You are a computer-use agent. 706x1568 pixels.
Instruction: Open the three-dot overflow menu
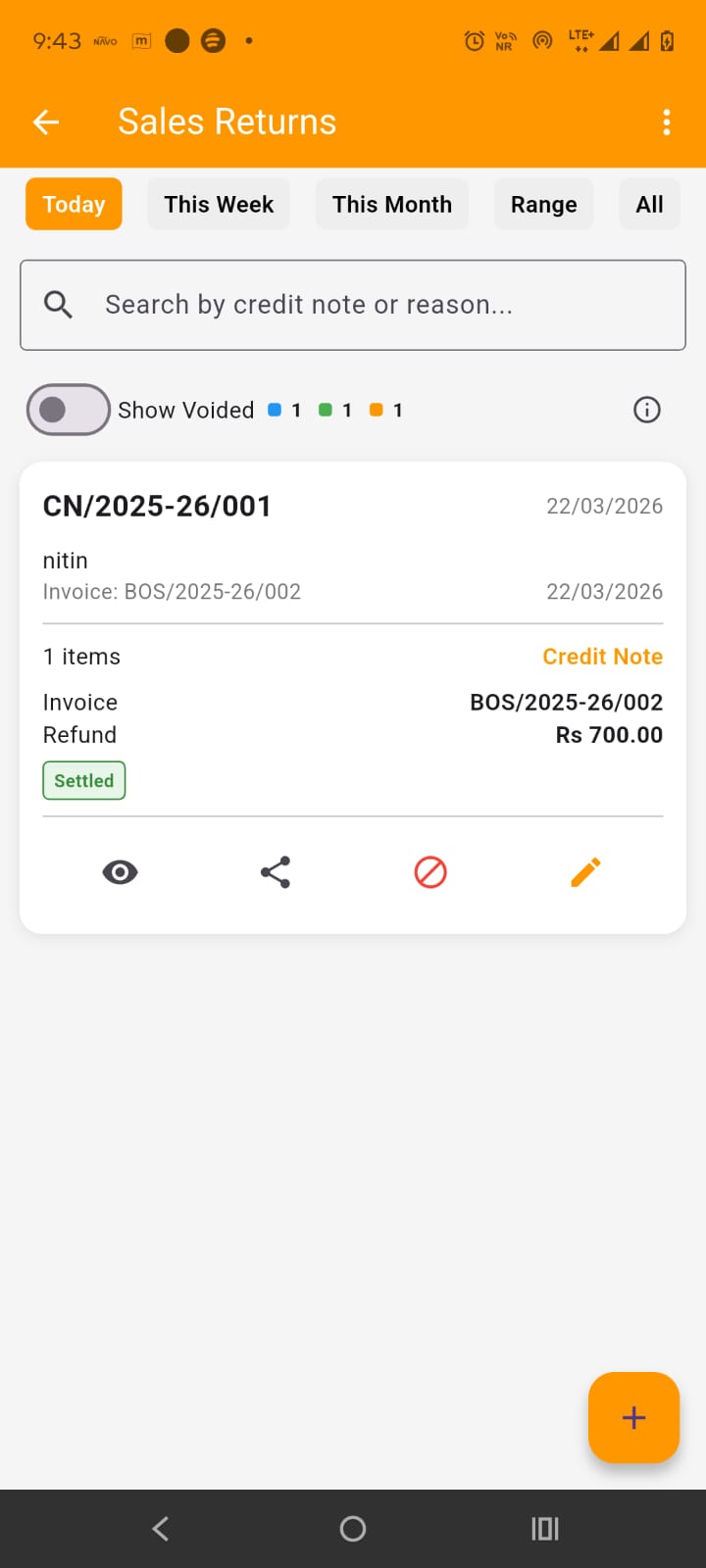667,122
